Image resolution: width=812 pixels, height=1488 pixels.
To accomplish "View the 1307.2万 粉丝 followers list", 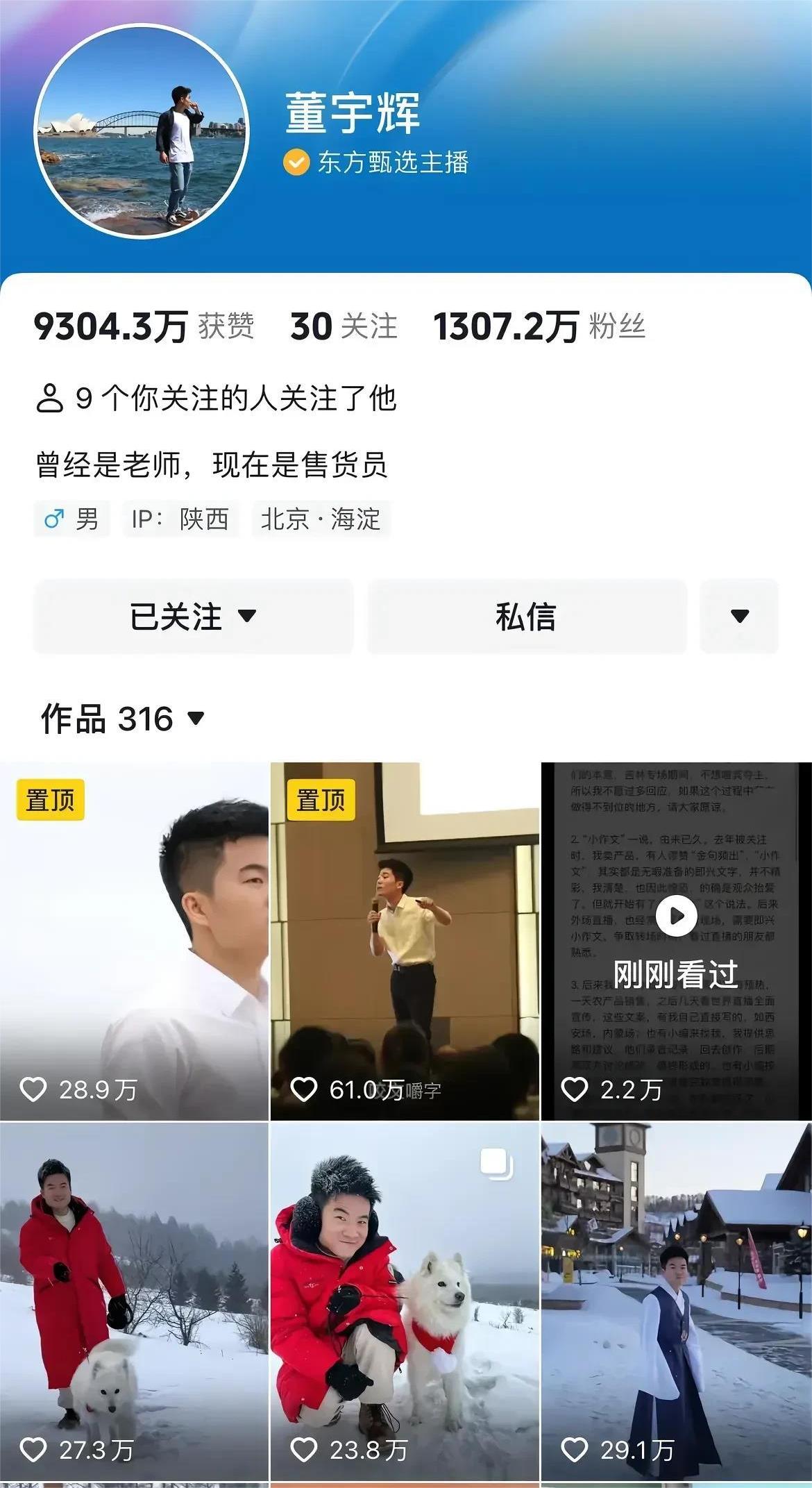I will [539, 326].
